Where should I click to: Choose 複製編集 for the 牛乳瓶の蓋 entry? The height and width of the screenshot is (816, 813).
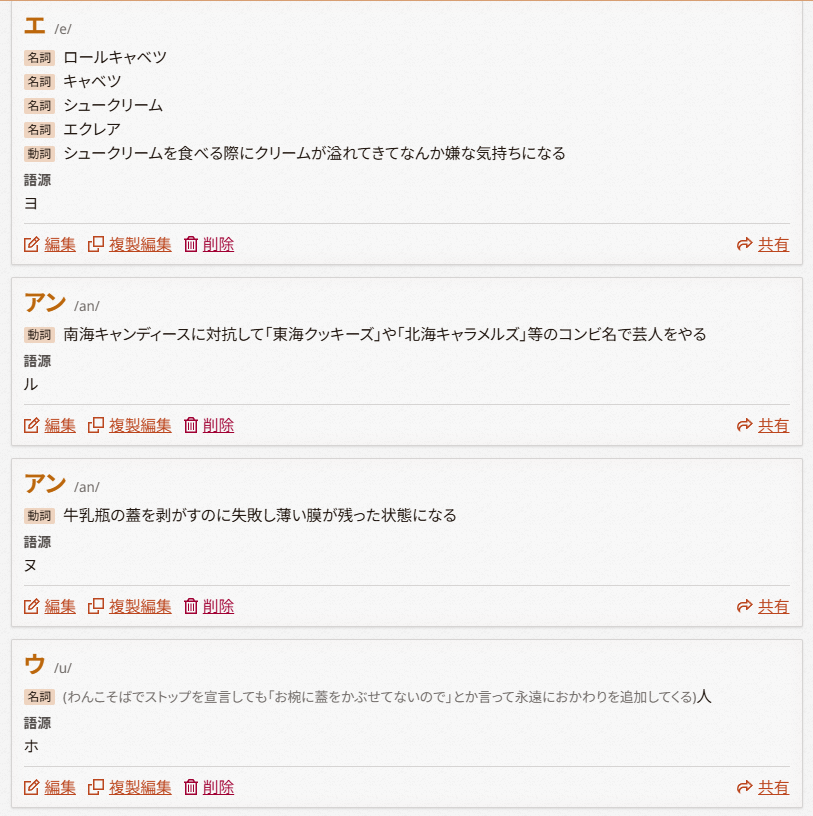pos(130,606)
